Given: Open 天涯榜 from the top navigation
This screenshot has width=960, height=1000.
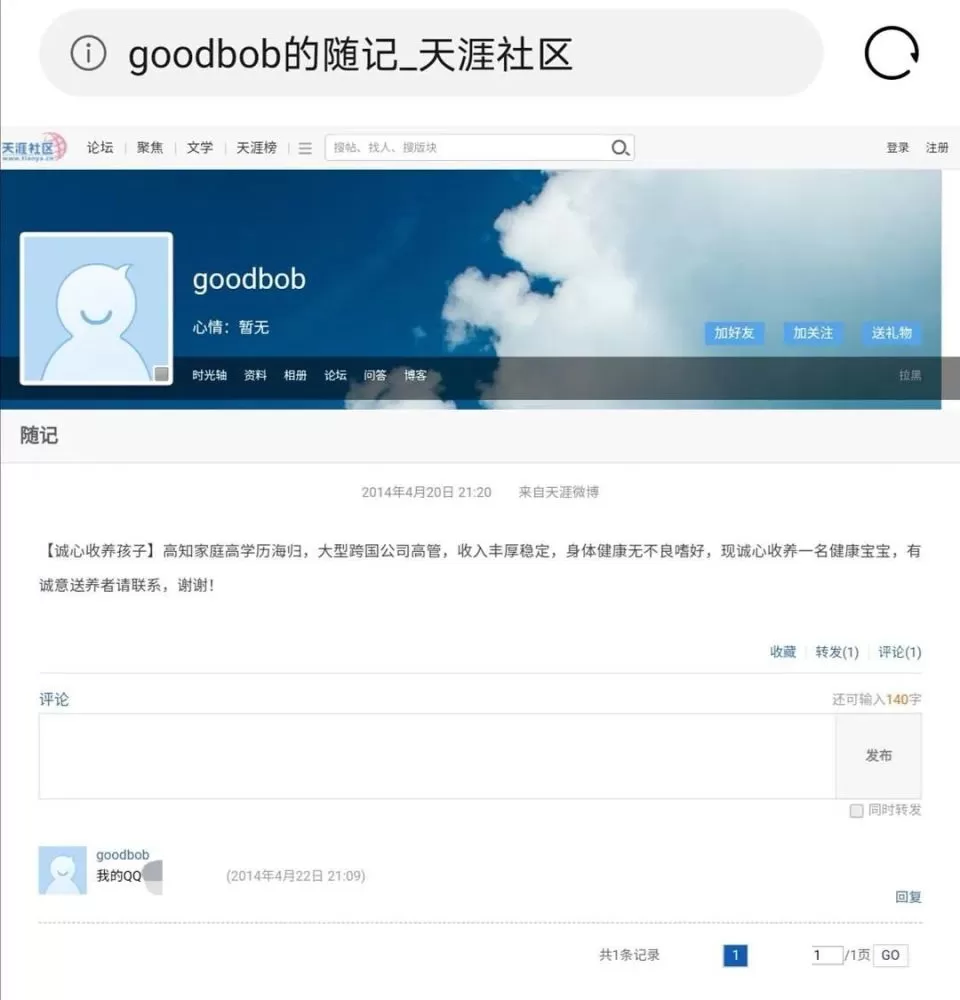Looking at the screenshot, I should [x=256, y=147].
